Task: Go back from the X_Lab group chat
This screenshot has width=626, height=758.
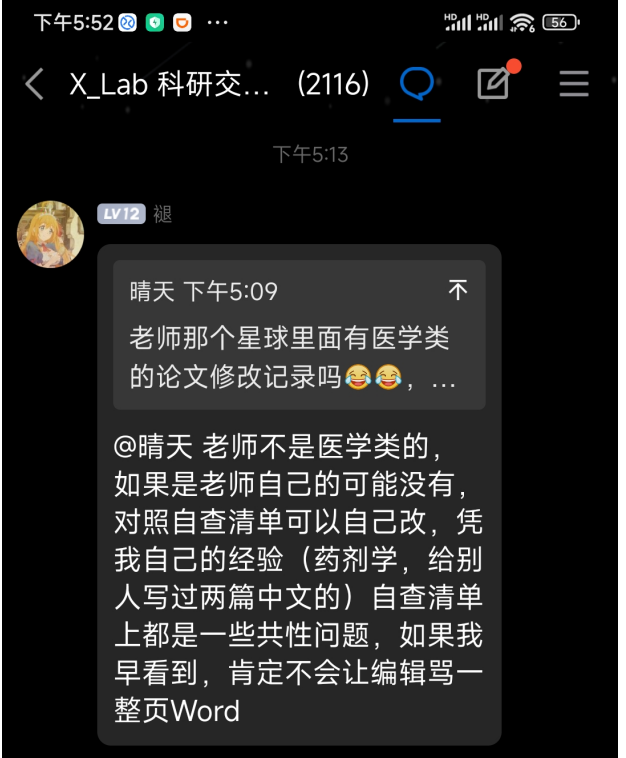Action: pos(34,84)
